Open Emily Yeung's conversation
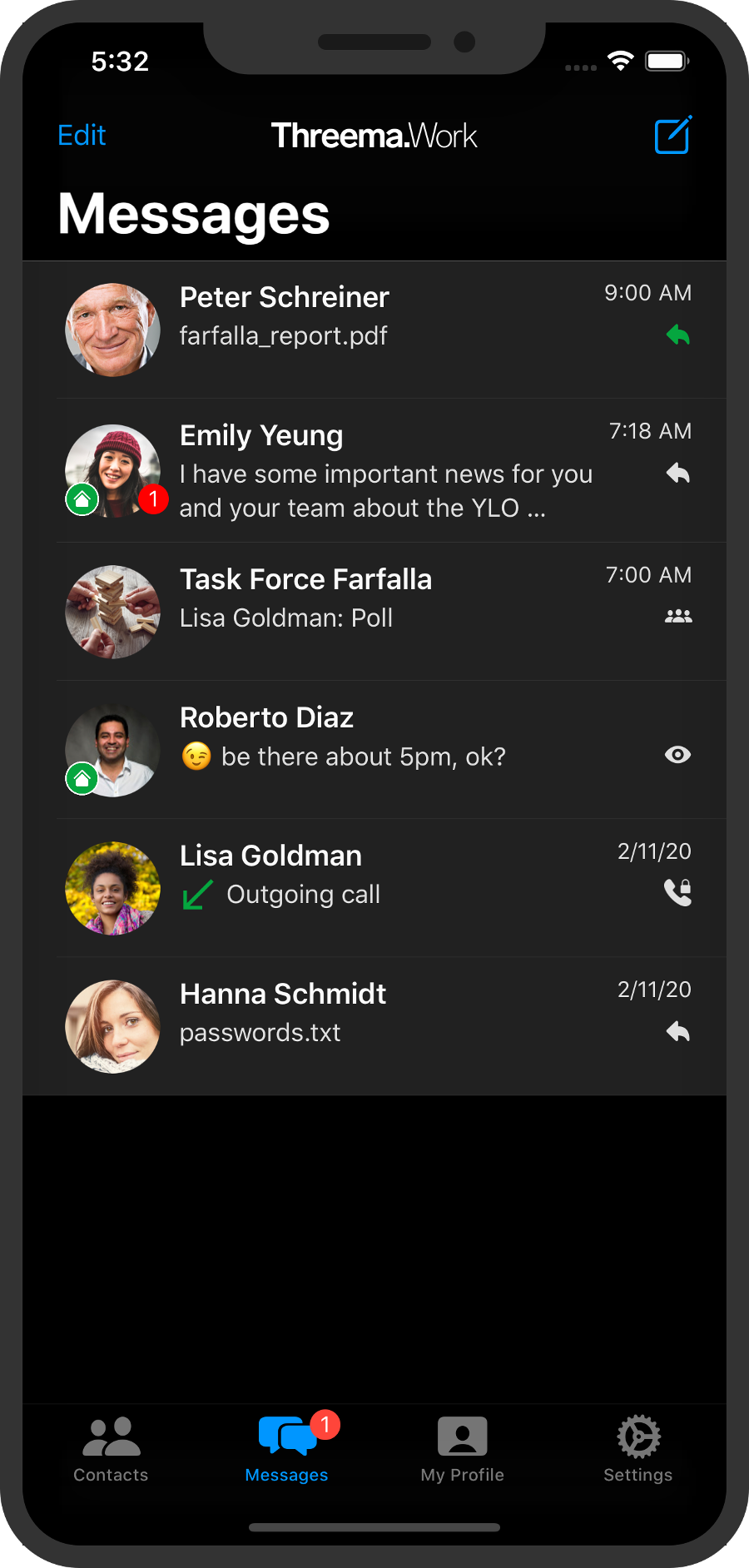749x1568 pixels. pos(374,470)
